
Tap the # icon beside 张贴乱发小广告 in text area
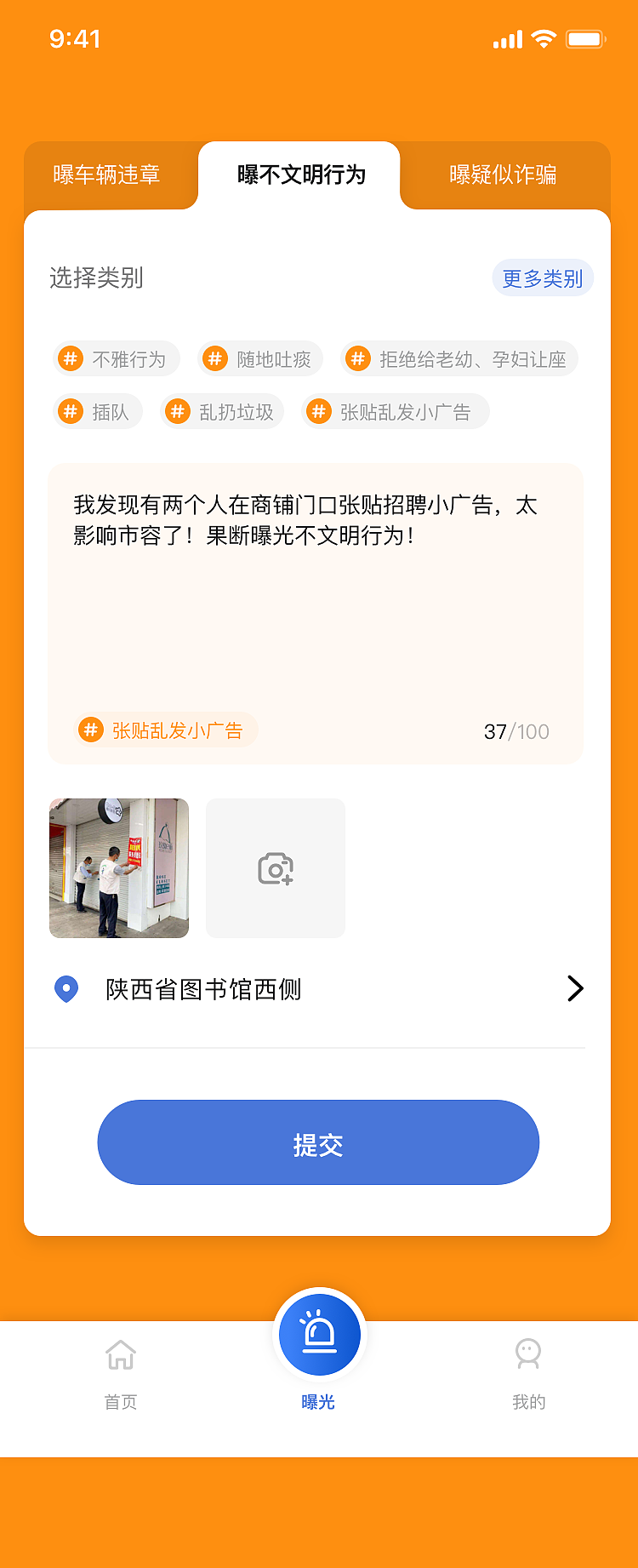pos(89,730)
